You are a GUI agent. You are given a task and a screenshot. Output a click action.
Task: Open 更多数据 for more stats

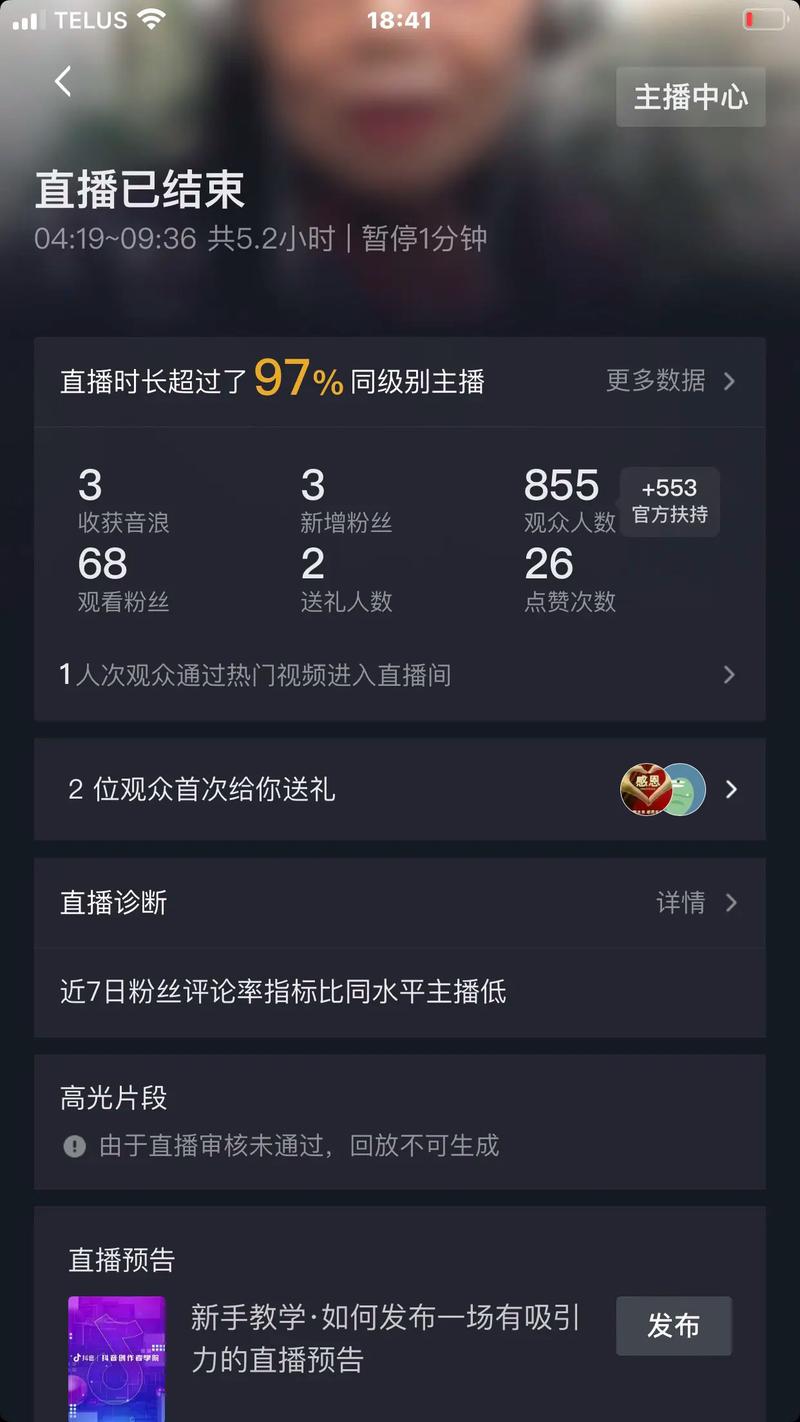pos(670,381)
